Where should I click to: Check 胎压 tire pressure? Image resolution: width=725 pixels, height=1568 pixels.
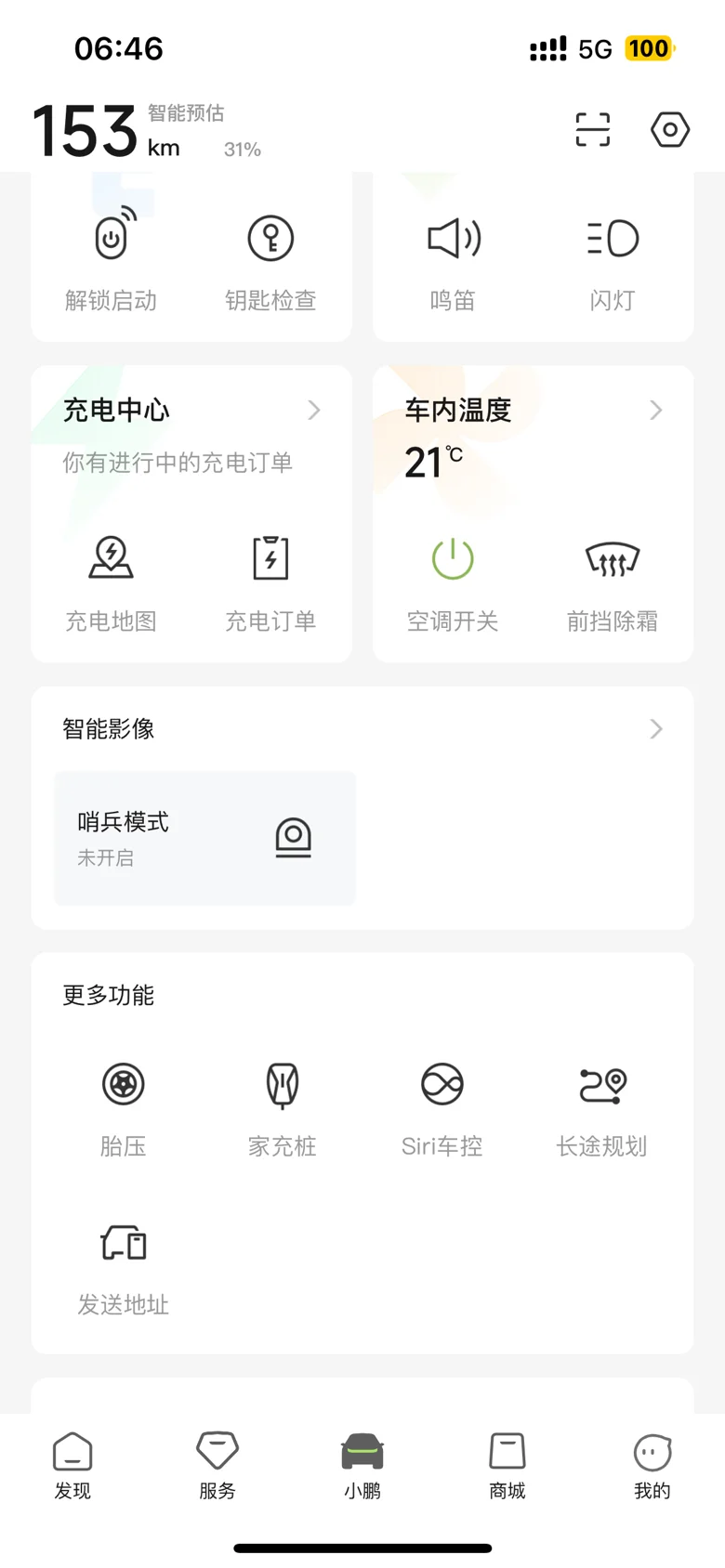click(x=124, y=1109)
